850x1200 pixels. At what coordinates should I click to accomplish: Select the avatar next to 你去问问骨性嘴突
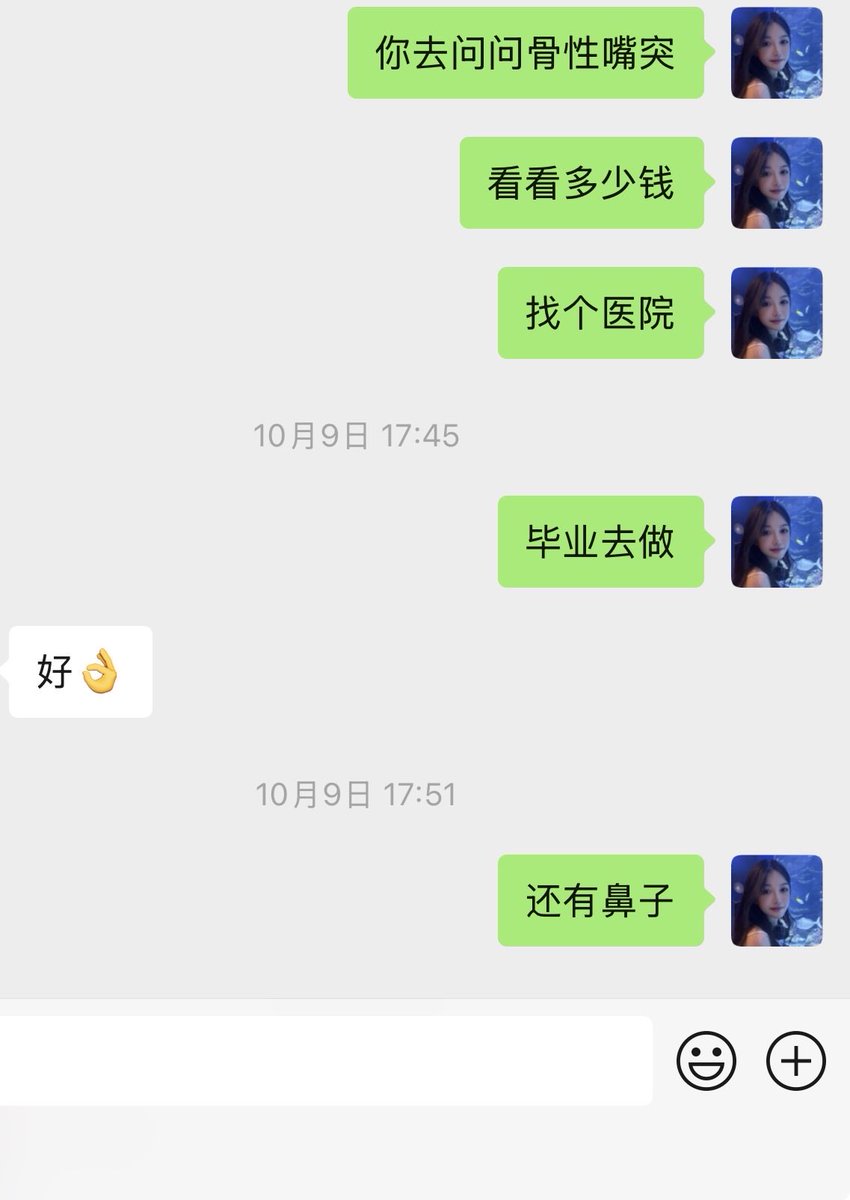tap(776, 53)
